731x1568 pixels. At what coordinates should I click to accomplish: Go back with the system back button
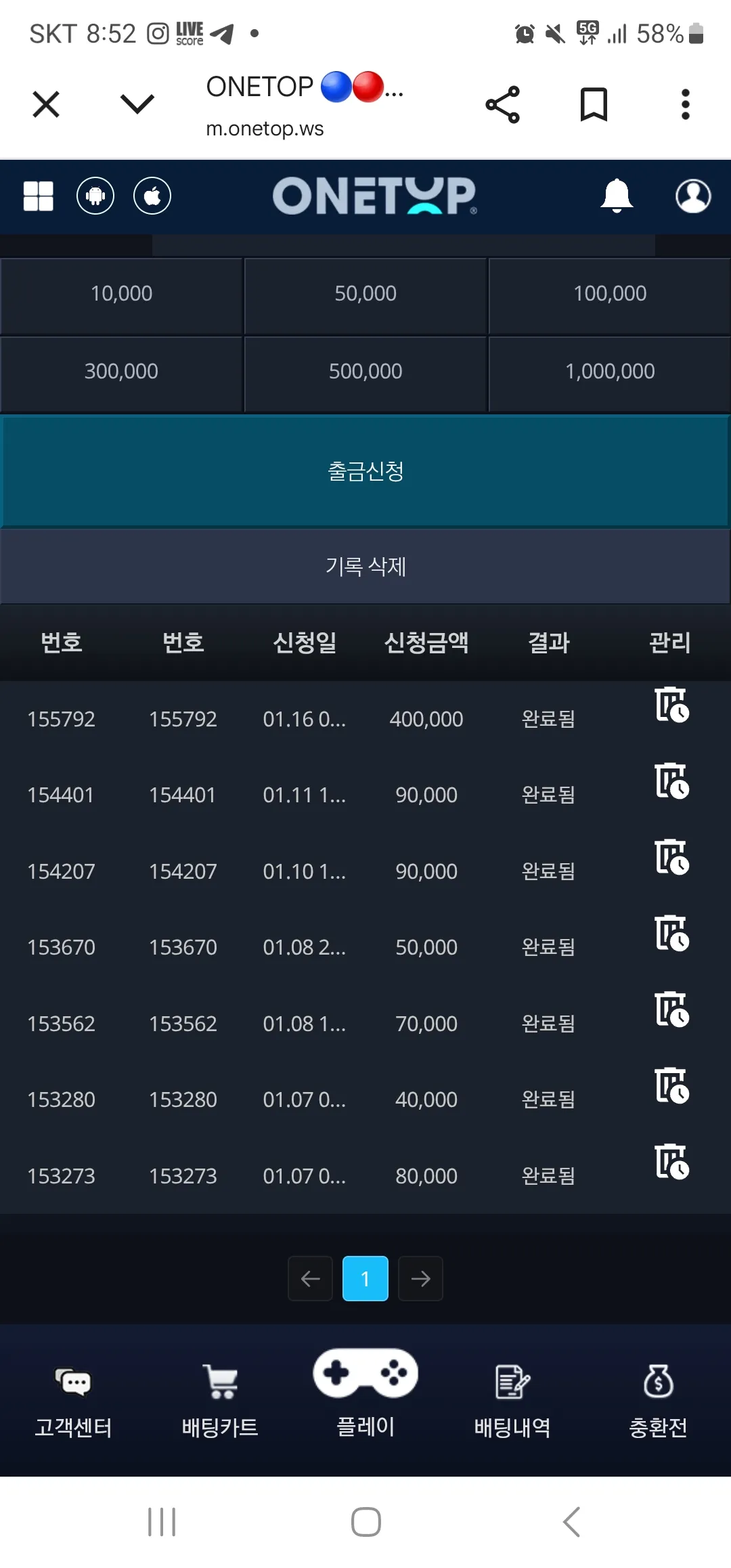572,1522
